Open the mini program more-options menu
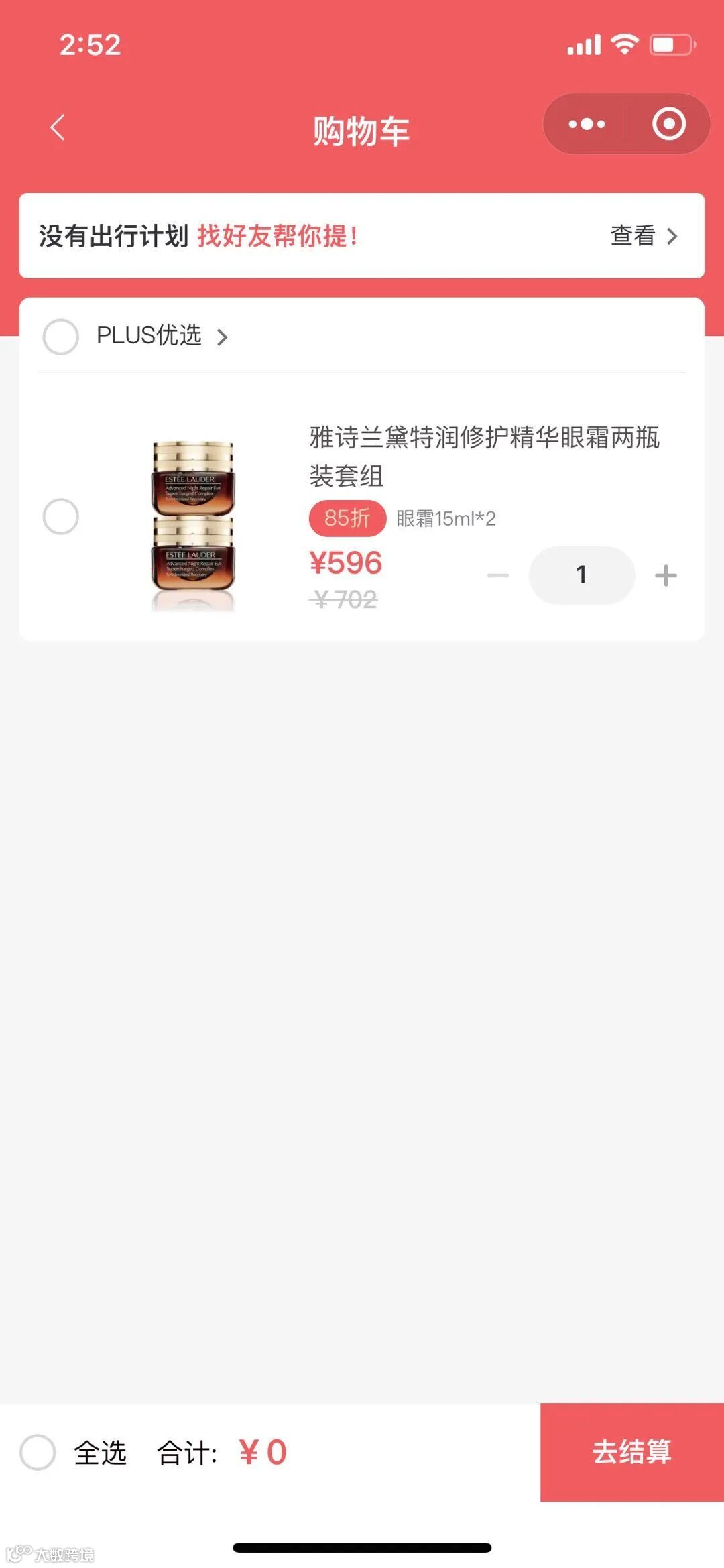Screen dimensions: 724x1568 point(586,124)
